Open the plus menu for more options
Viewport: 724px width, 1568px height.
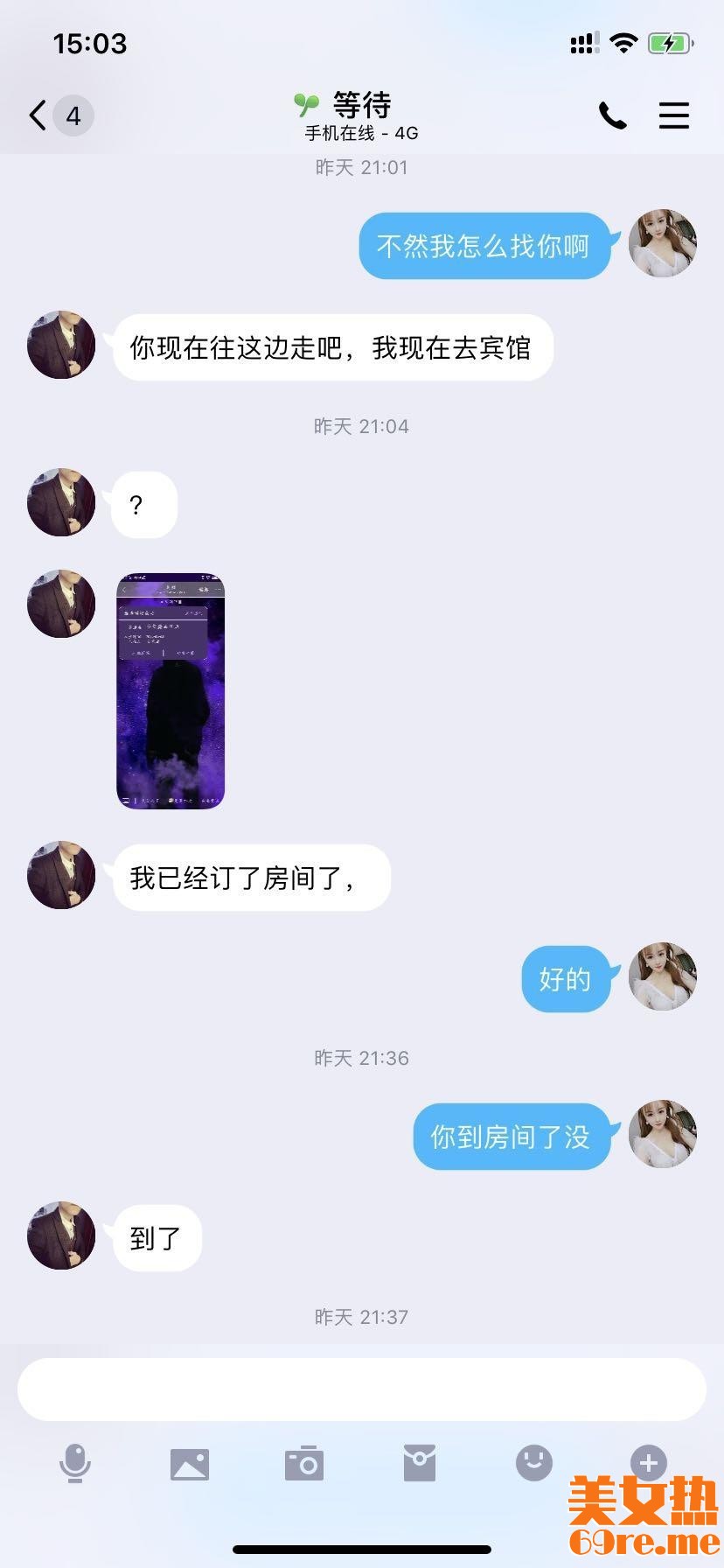649,1462
